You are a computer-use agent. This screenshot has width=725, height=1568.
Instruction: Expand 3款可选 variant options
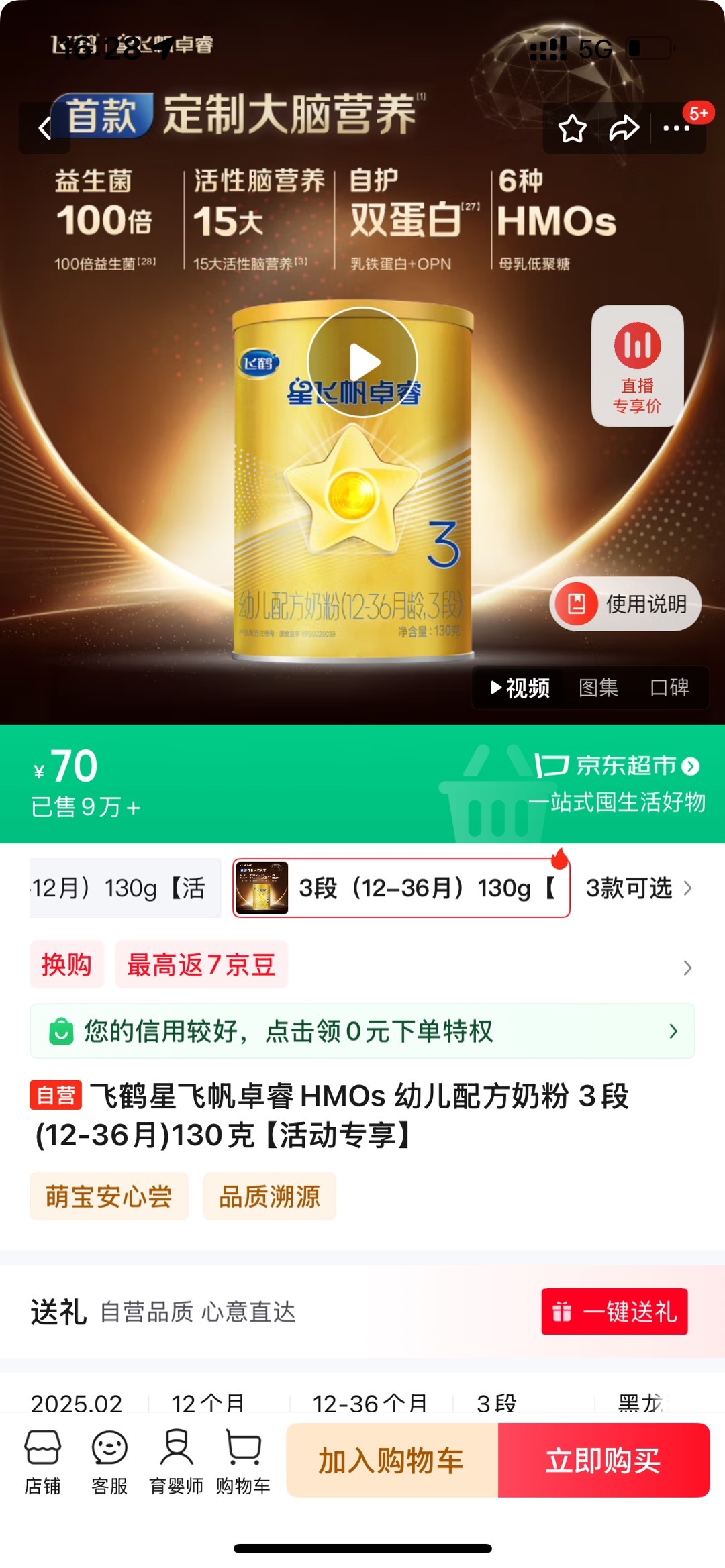click(x=638, y=888)
